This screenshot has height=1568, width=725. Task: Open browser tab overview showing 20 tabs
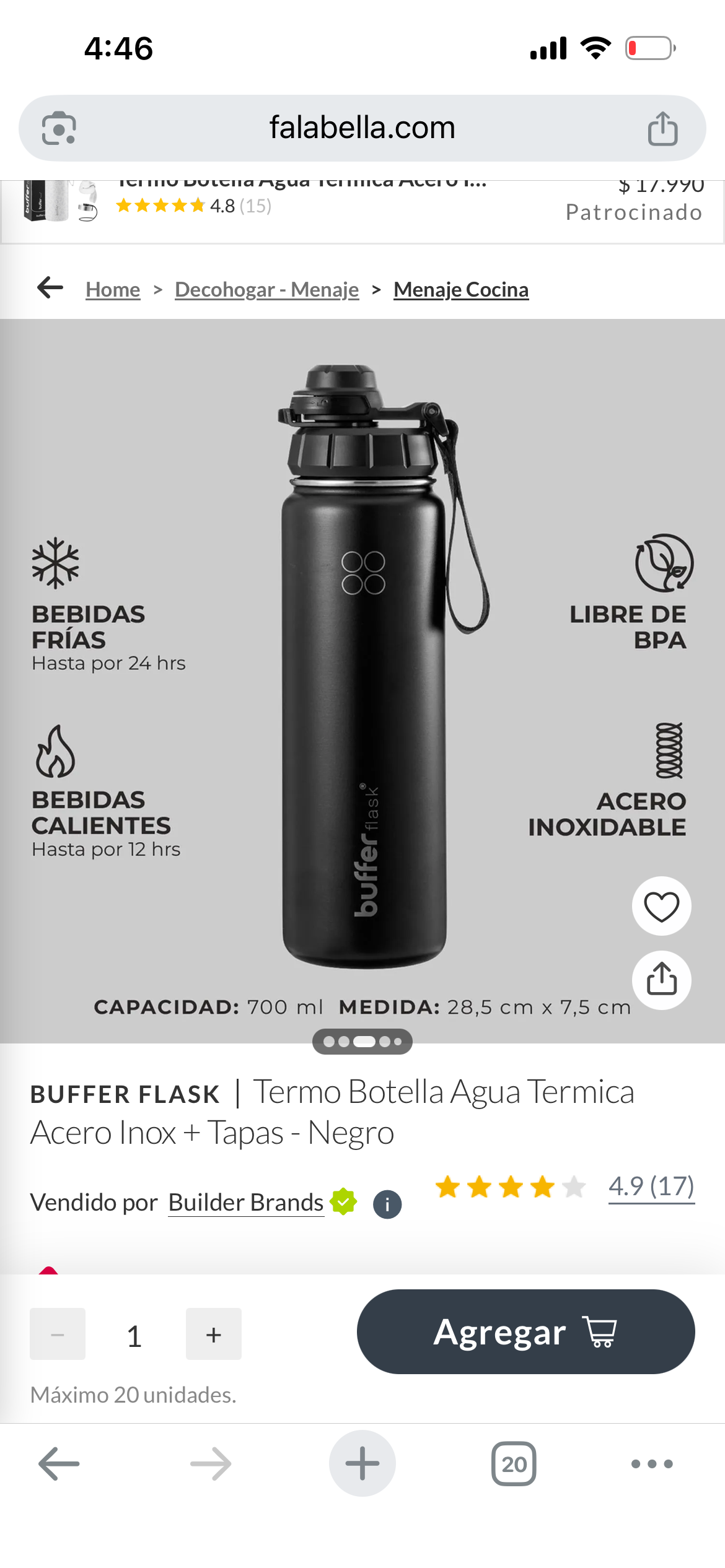pyautogui.click(x=514, y=1463)
